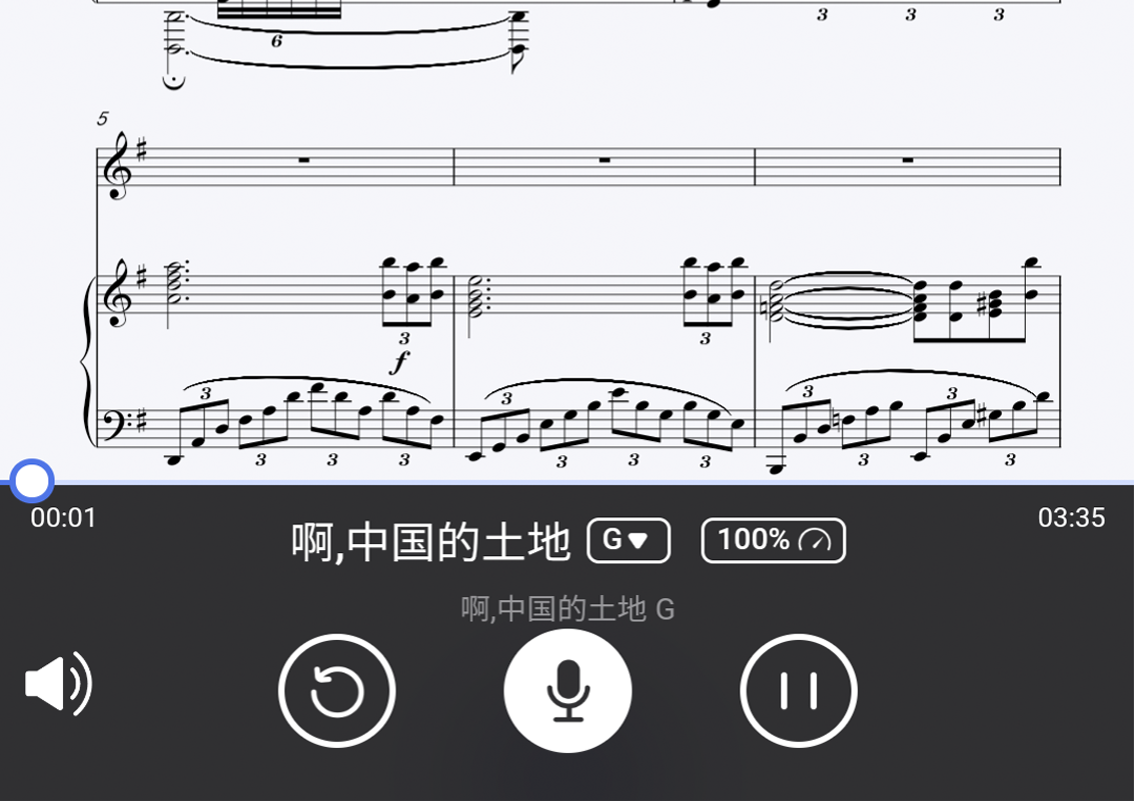Image resolution: width=1134 pixels, height=801 pixels.
Task: Pause the sheet music playback
Action: [798, 691]
